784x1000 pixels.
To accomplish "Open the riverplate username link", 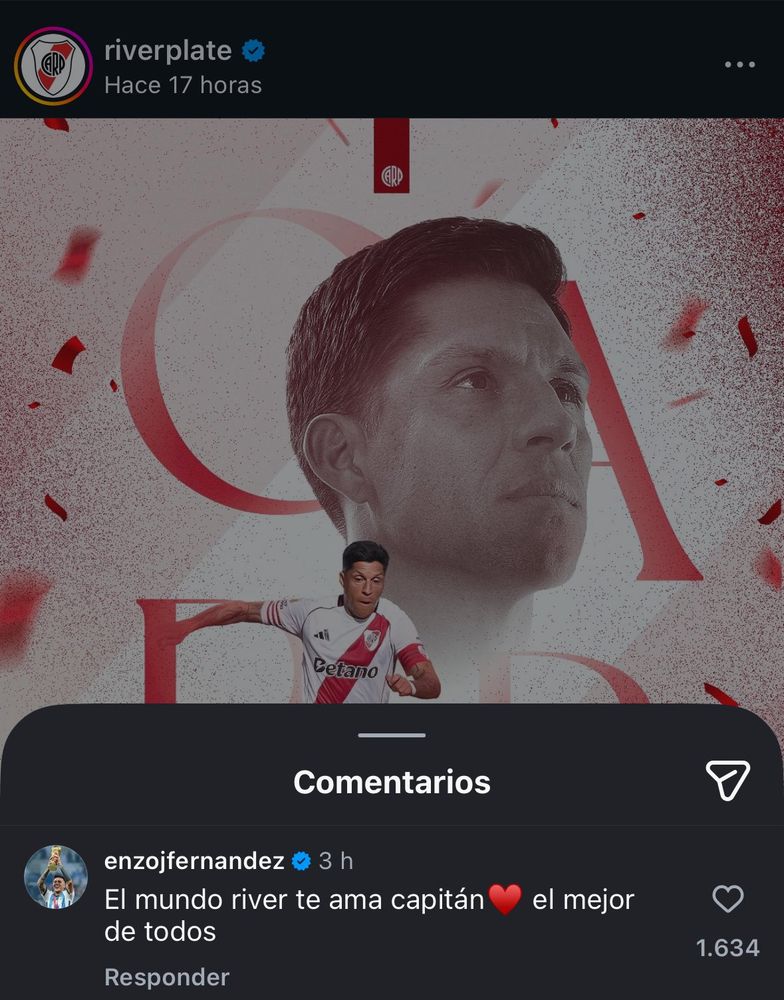I will point(168,50).
